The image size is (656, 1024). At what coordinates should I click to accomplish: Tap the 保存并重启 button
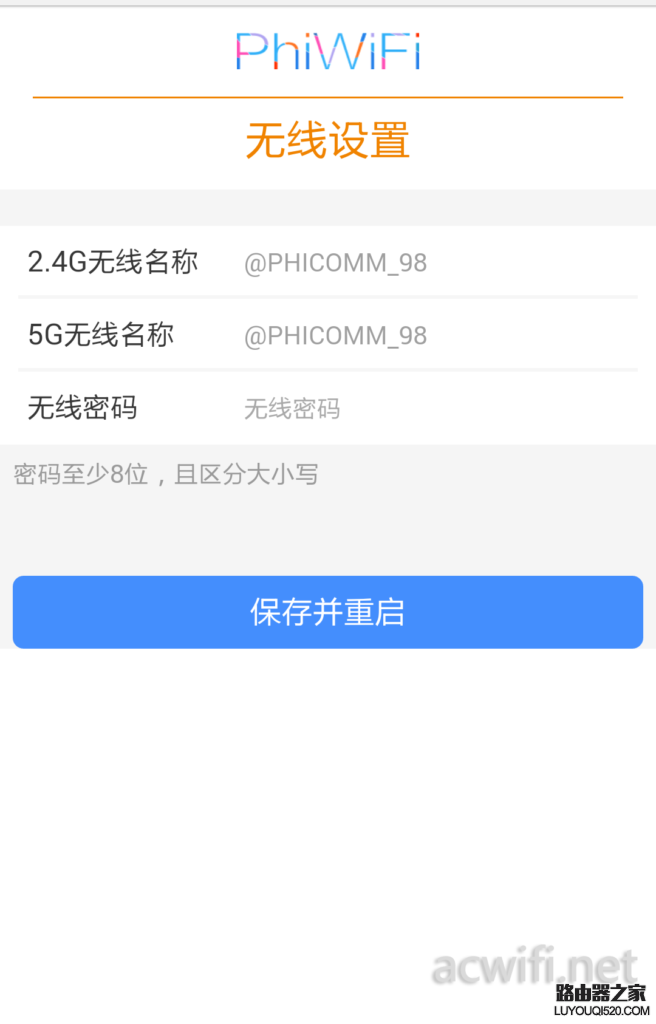click(x=328, y=612)
